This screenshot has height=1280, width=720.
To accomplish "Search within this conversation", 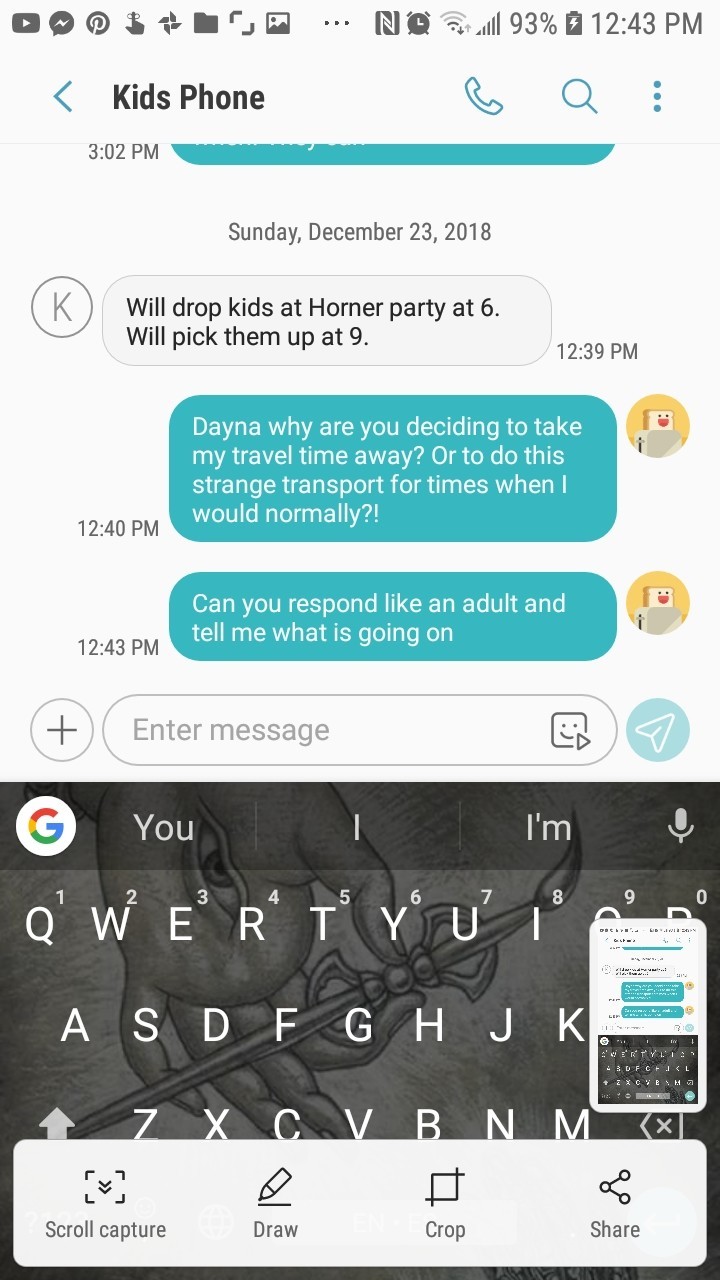I will click(579, 97).
